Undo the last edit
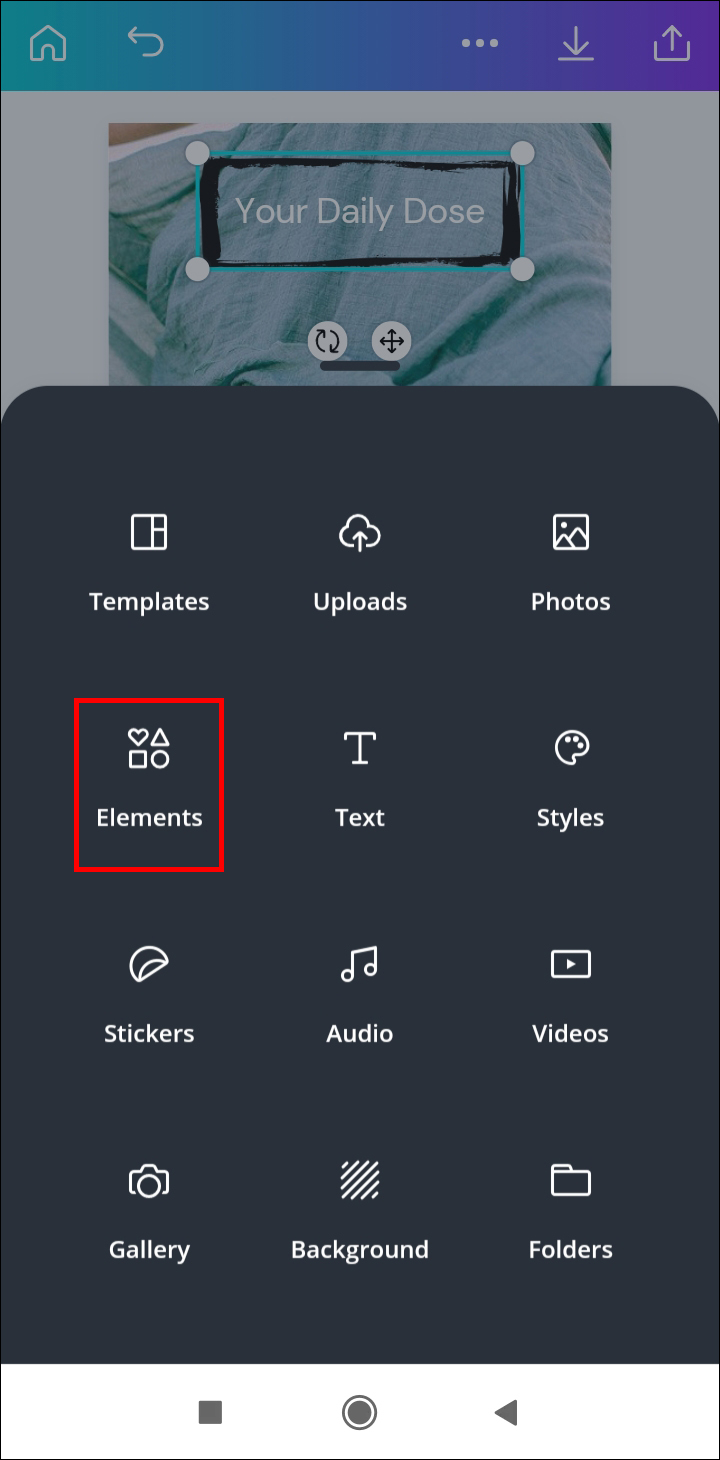This screenshot has width=720, height=1460. tap(146, 42)
